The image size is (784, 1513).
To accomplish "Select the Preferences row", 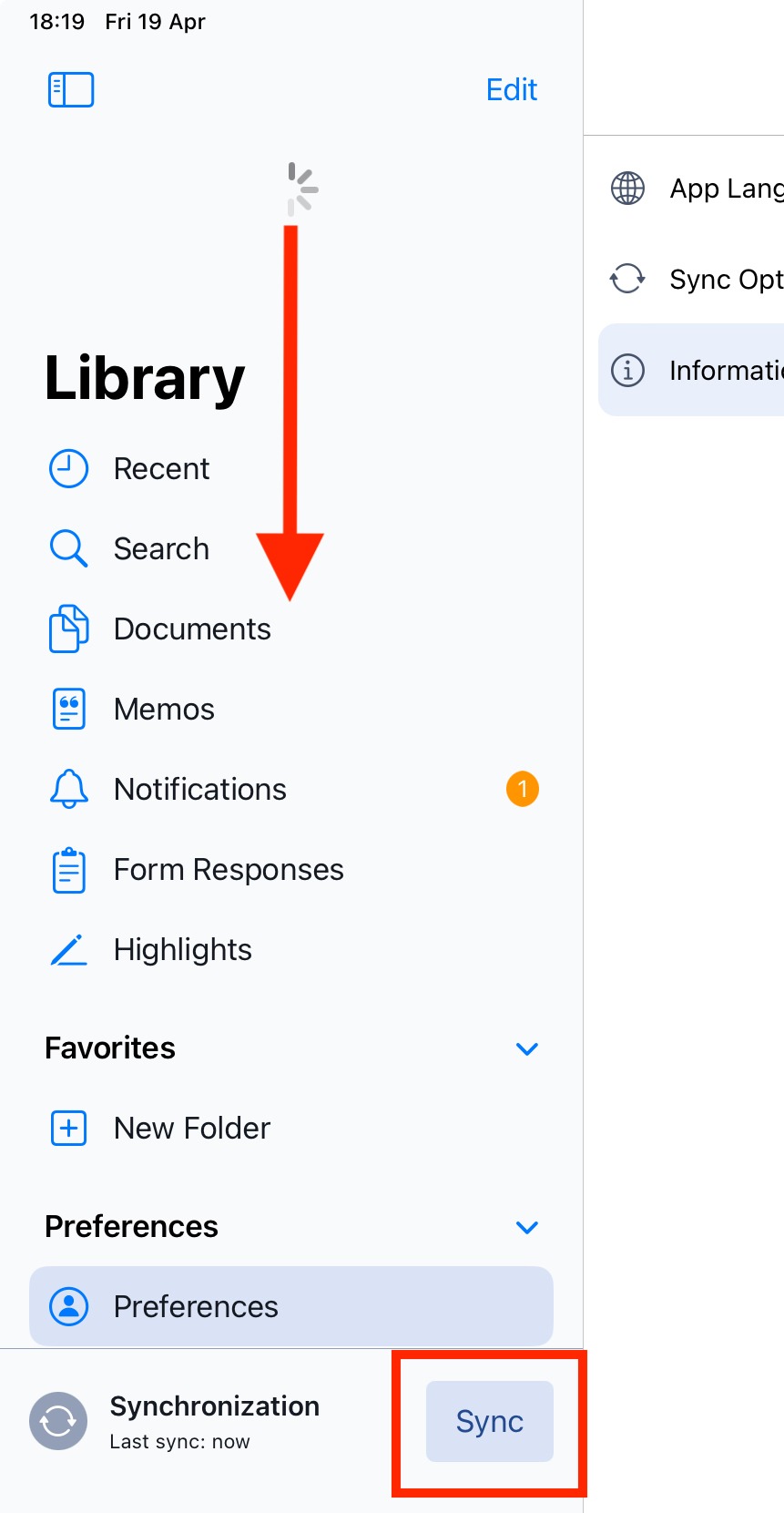I will pyautogui.click(x=290, y=1306).
